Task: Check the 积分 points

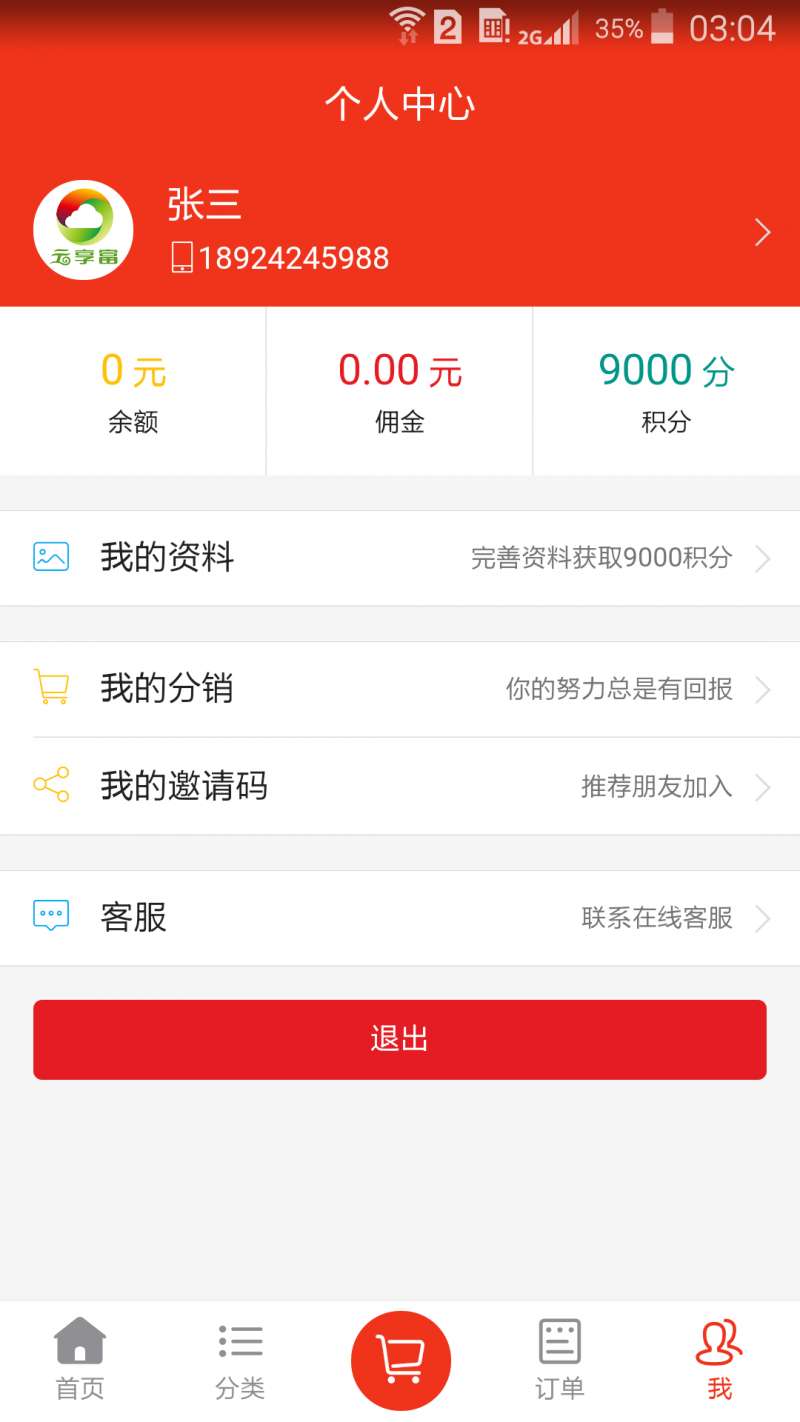Action: (667, 391)
